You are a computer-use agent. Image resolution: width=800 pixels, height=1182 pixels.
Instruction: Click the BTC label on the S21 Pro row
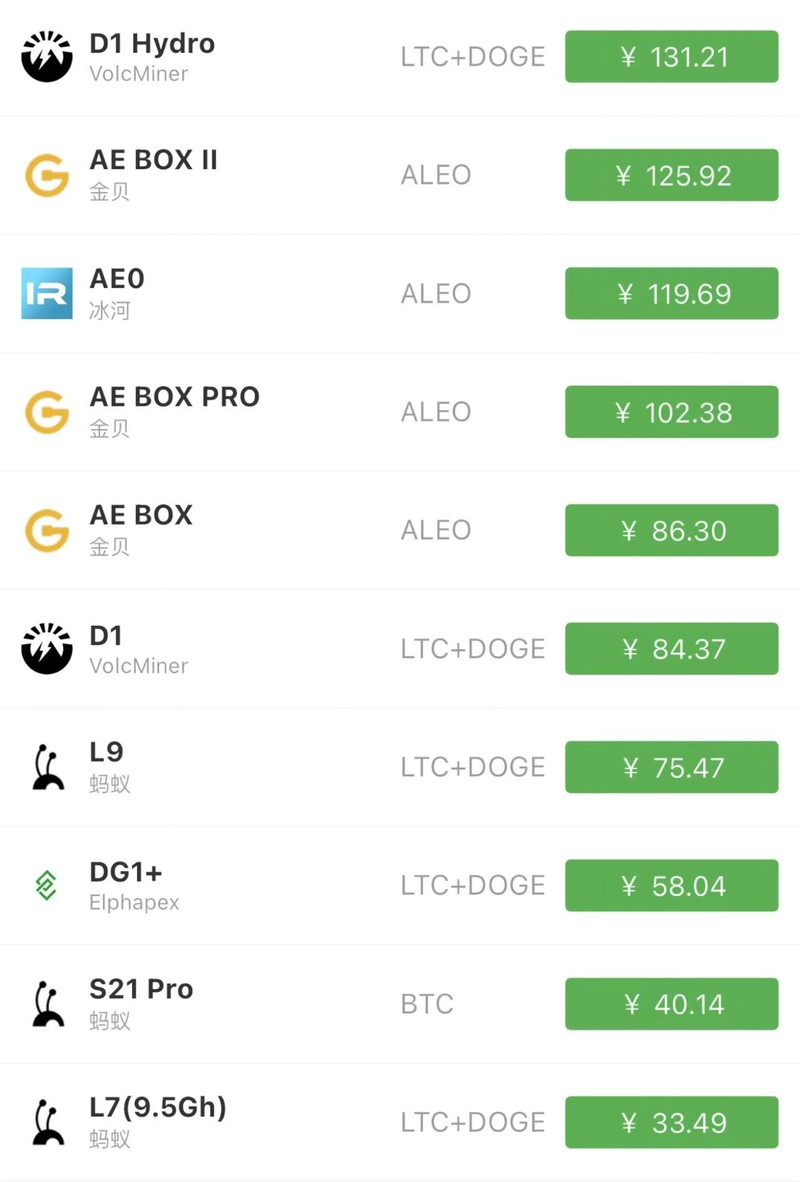pos(427,1003)
